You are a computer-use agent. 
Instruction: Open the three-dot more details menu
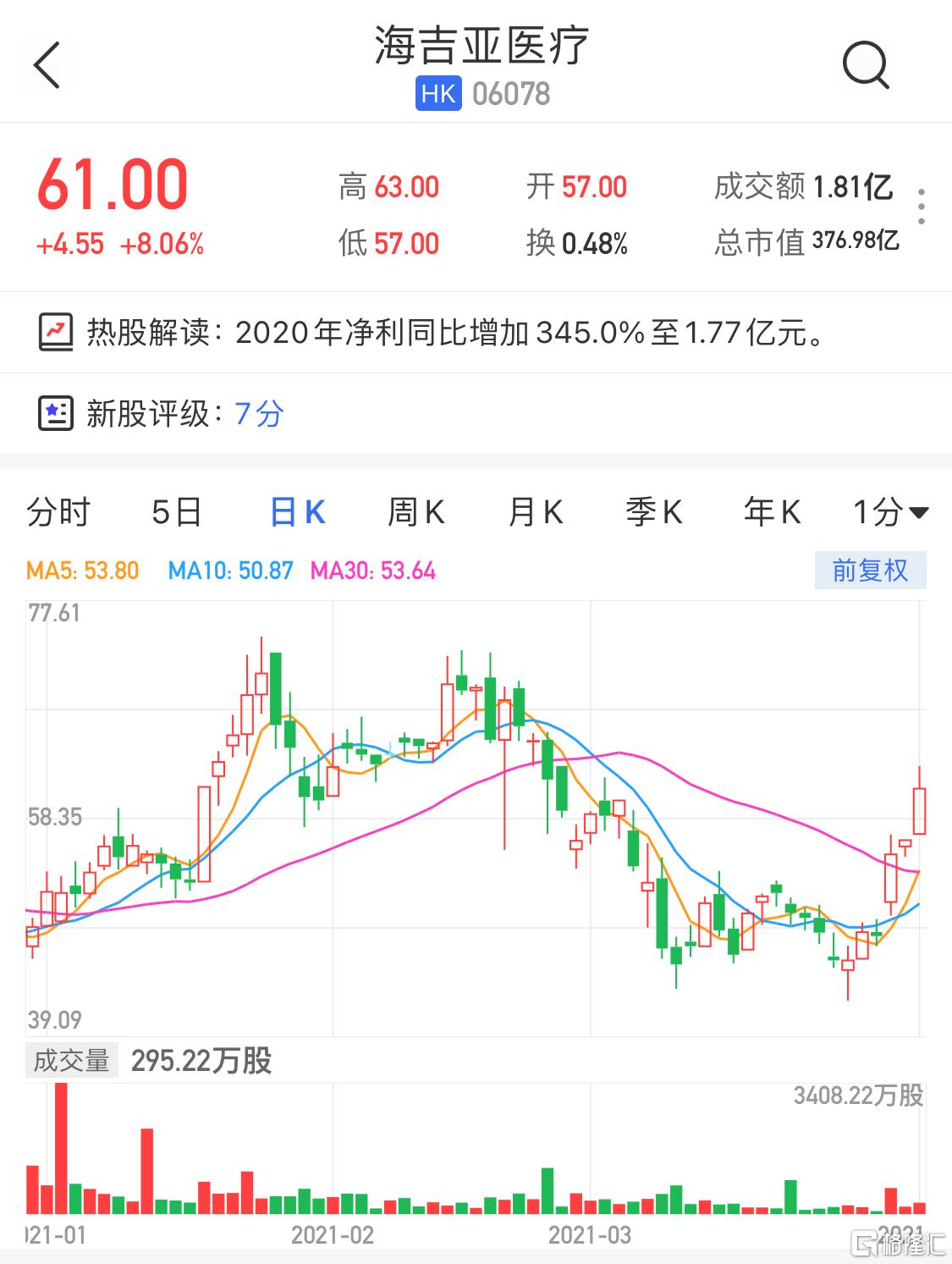[922, 207]
